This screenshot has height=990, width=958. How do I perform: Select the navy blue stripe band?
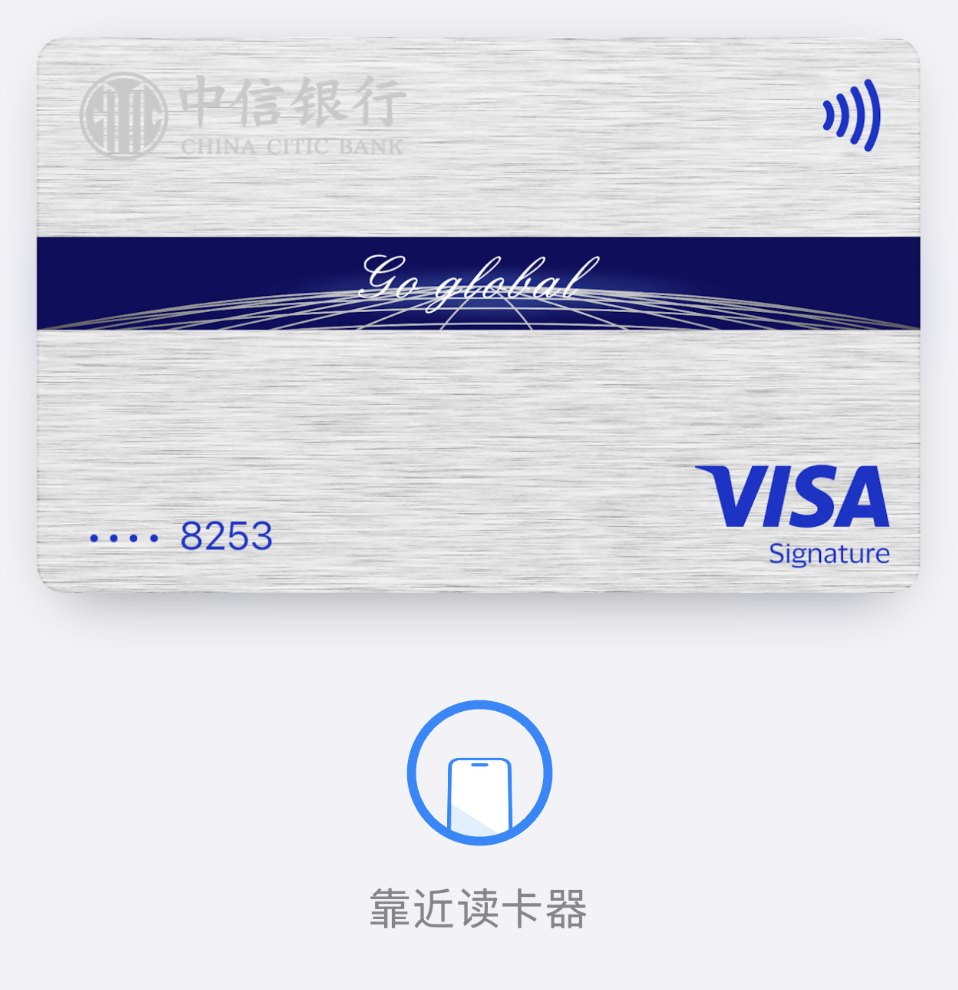point(479,283)
